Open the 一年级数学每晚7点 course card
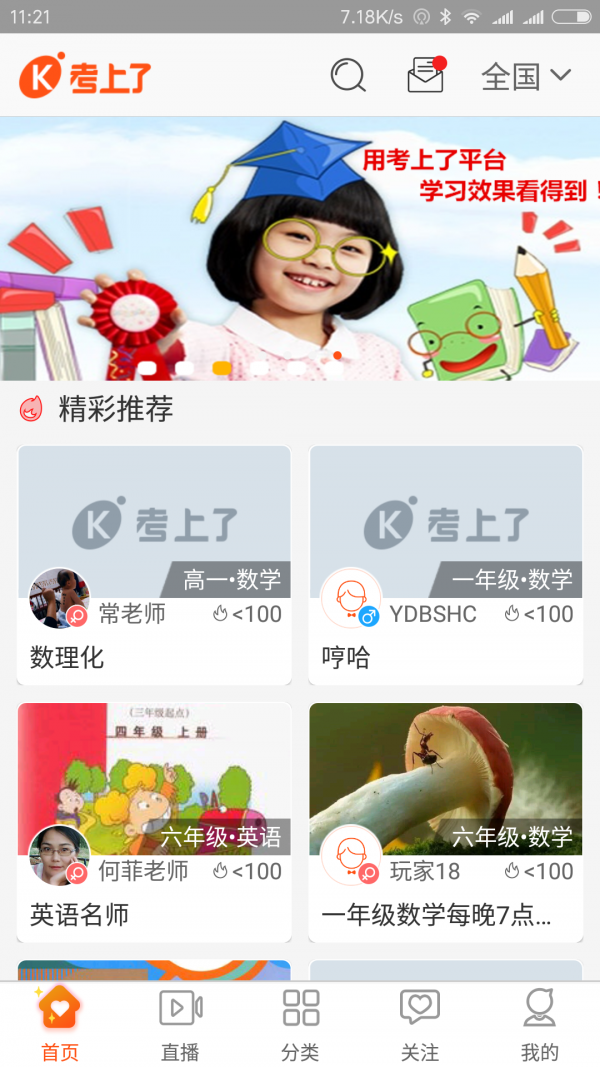 pyautogui.click(x=446, y=822)
